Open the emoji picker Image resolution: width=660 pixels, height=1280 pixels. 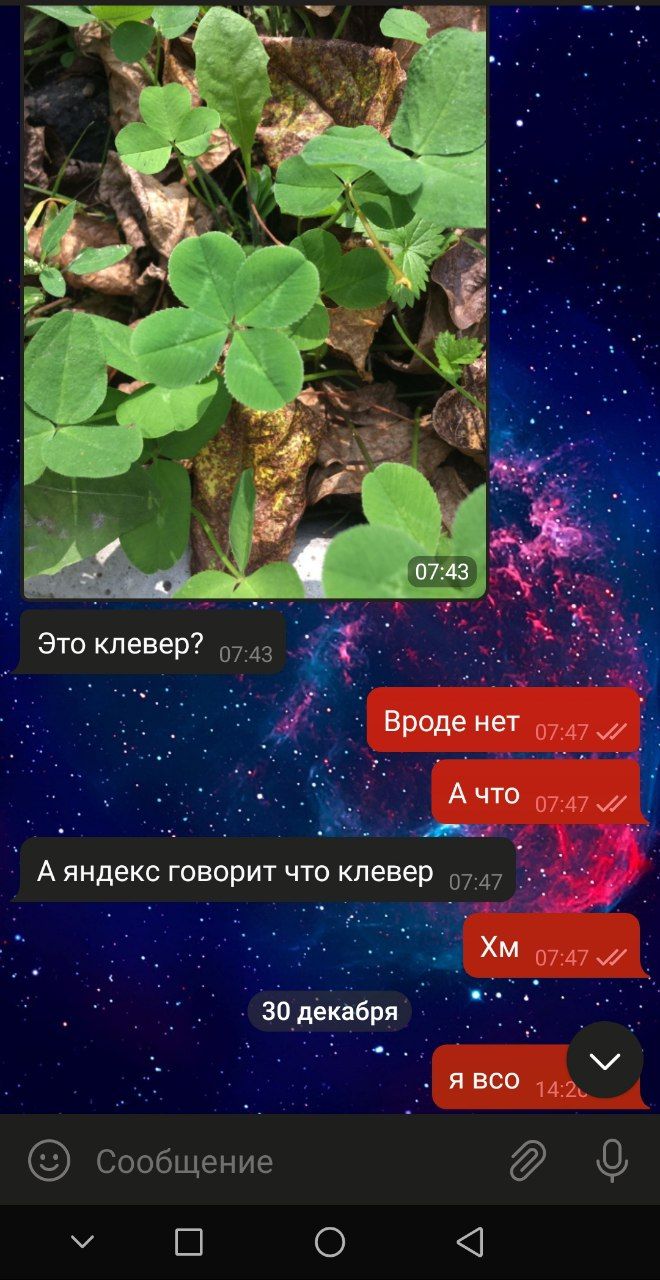[x=49, y=1161]
